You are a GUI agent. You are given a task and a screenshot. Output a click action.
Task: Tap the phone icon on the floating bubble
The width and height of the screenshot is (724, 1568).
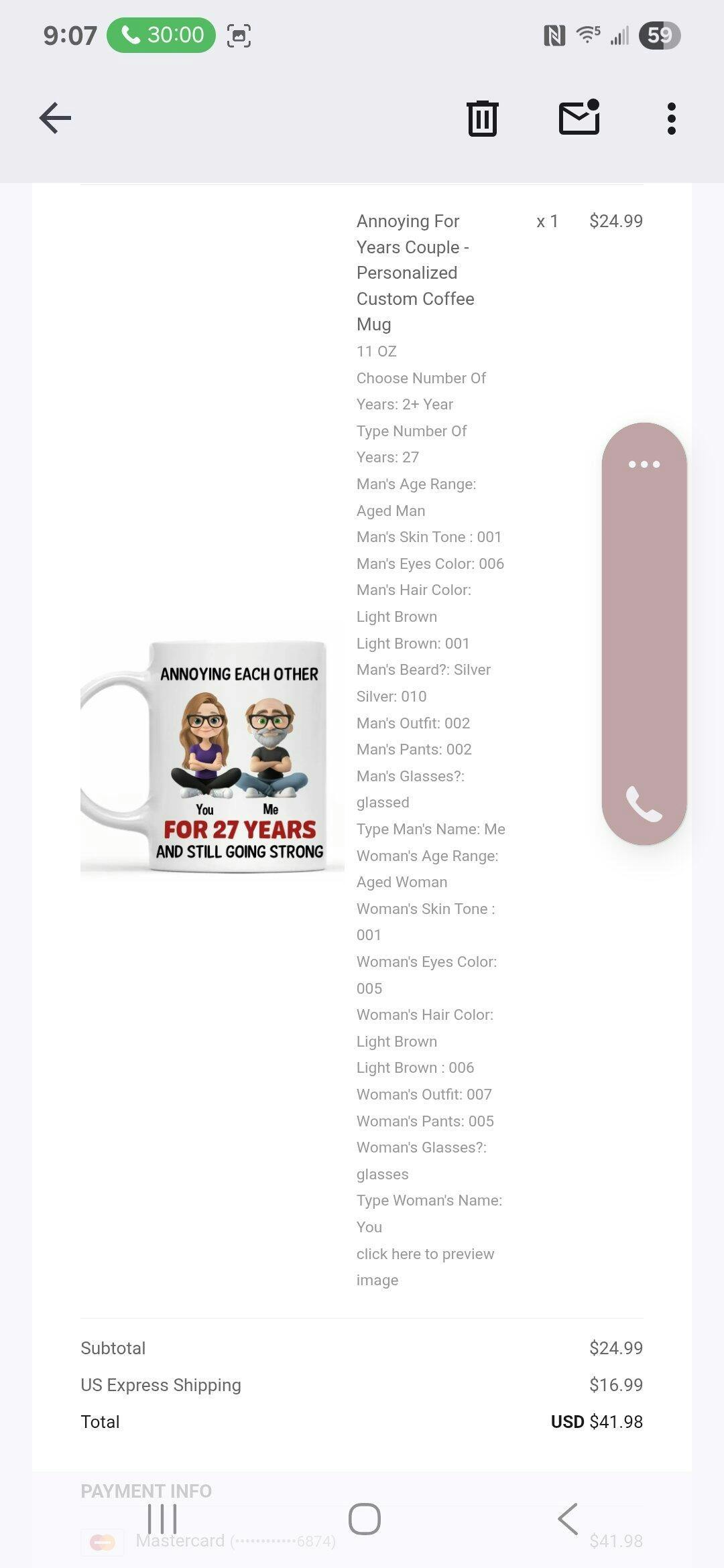point(644,803)
